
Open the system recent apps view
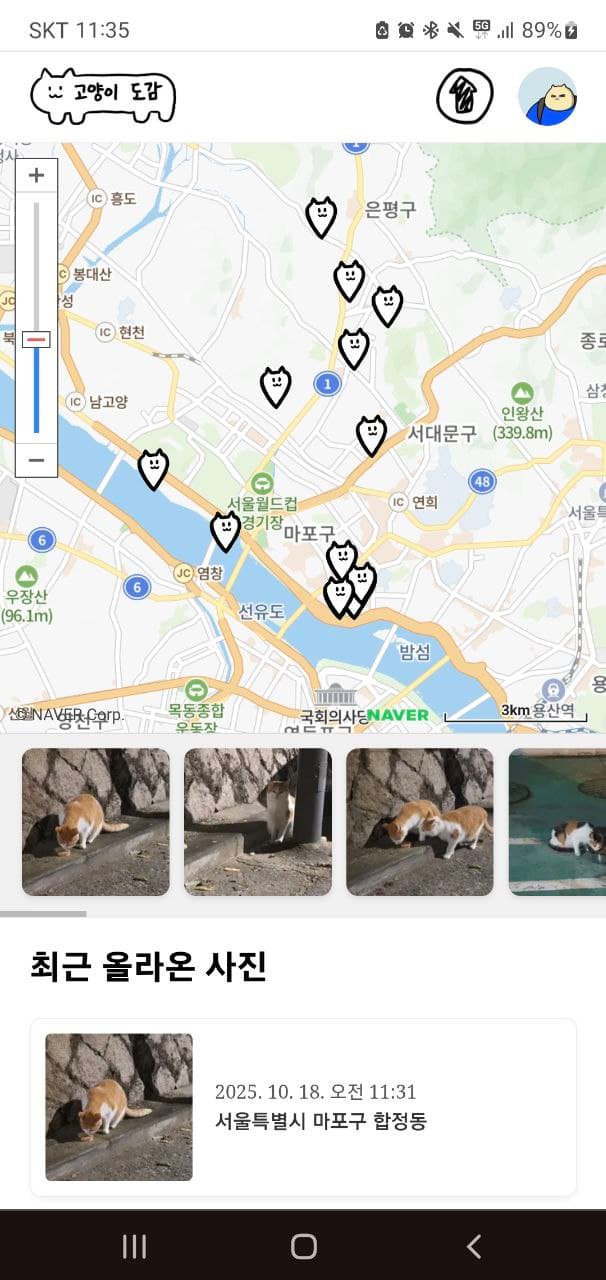coord(134,1246)
